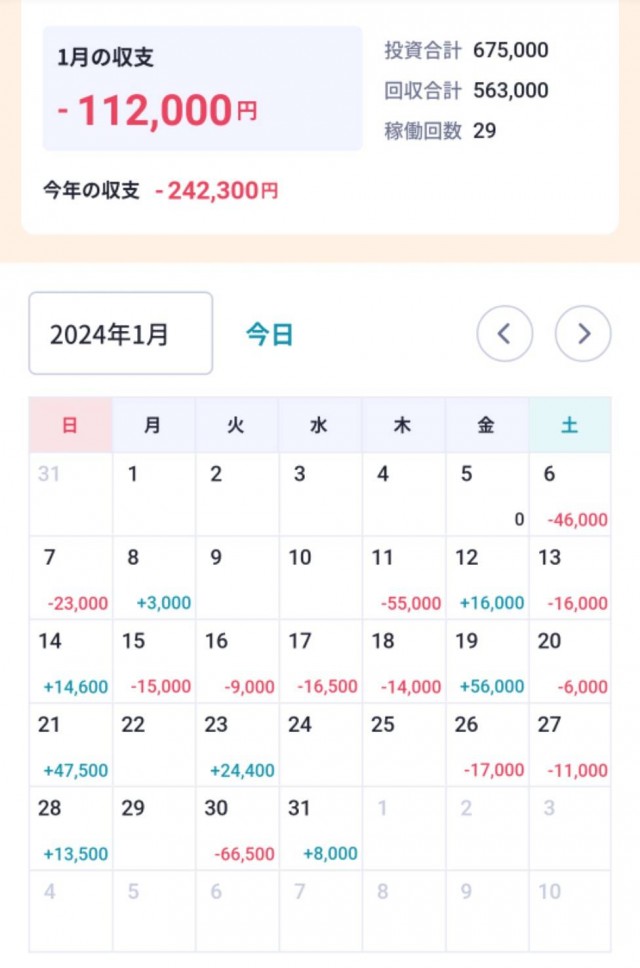Select empty date January 9
The image size is (640, 968).
(237, 578)
